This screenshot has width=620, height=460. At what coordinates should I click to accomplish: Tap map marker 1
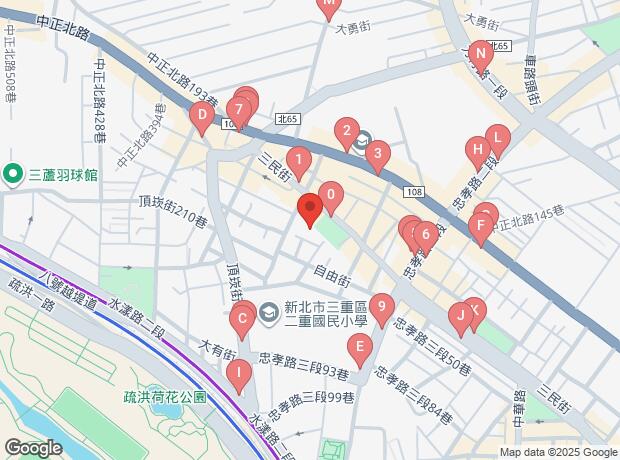298,159
